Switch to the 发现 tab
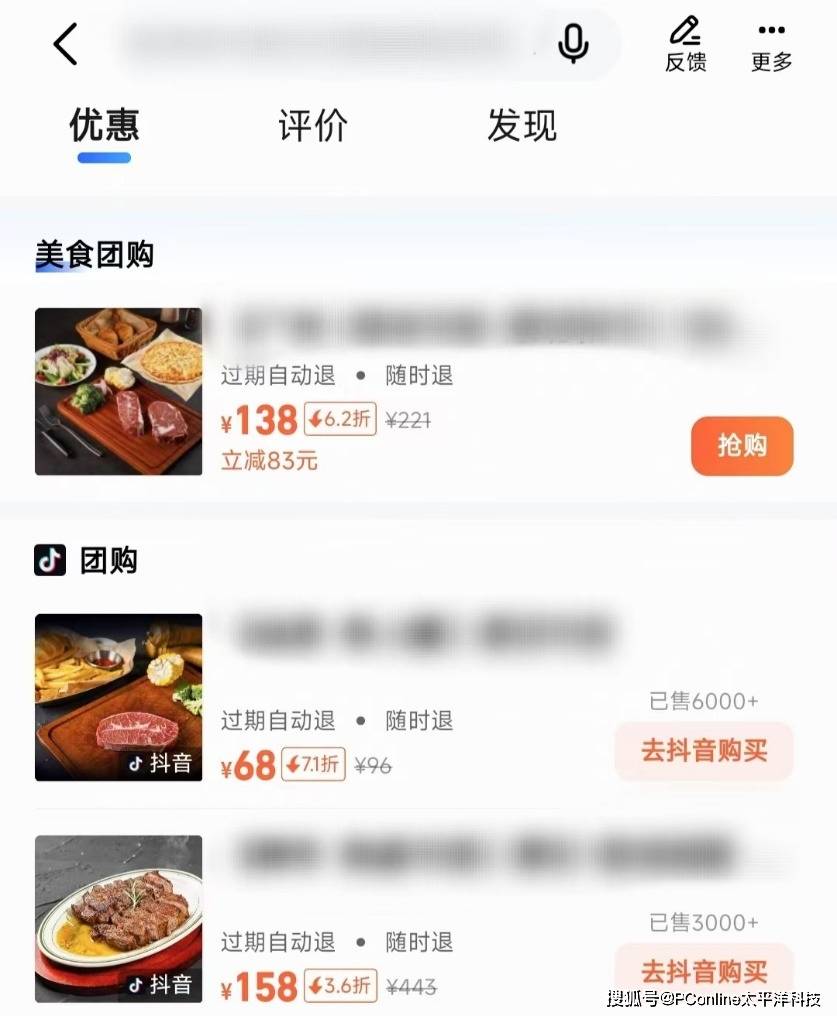 (x=522, y=127)
